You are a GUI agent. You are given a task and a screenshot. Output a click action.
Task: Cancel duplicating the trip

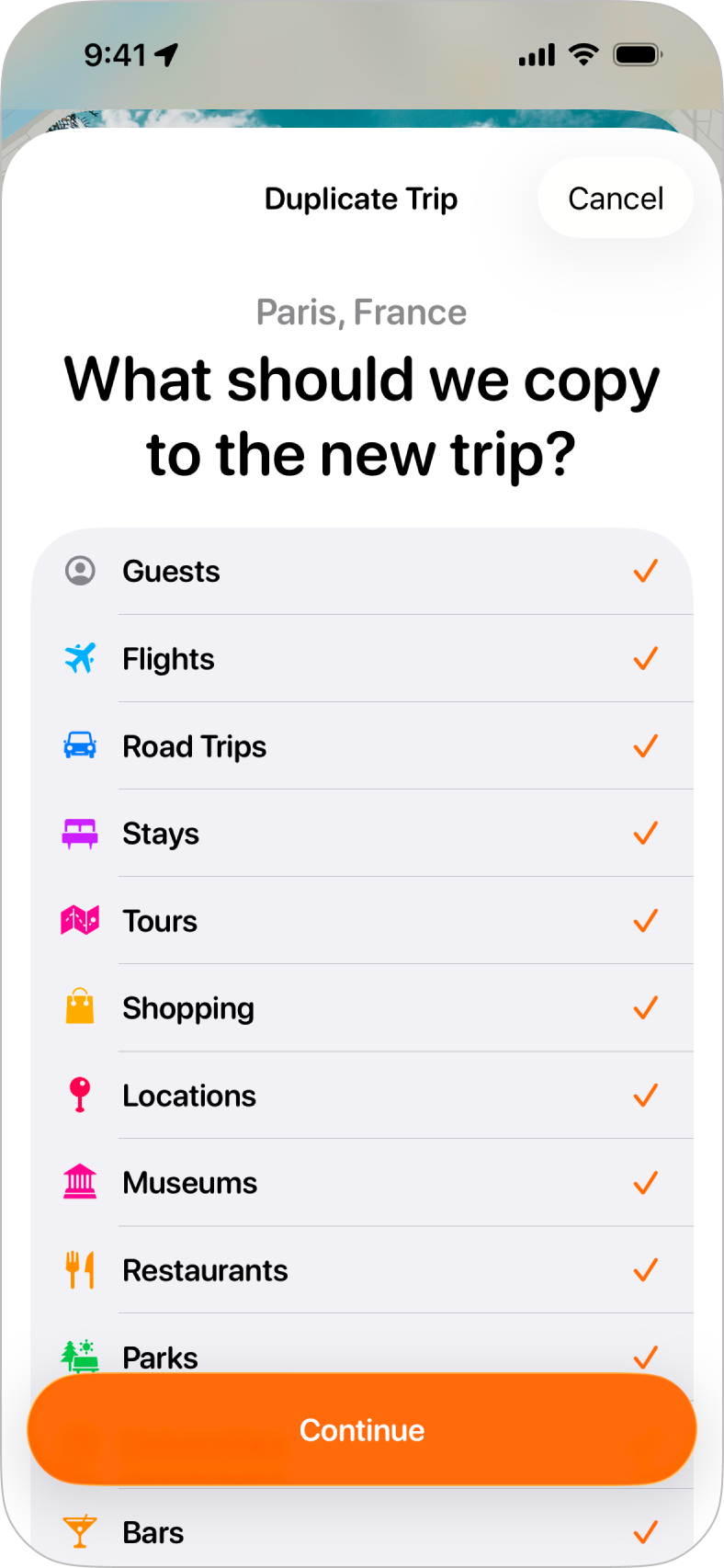[x=615, y=199]
